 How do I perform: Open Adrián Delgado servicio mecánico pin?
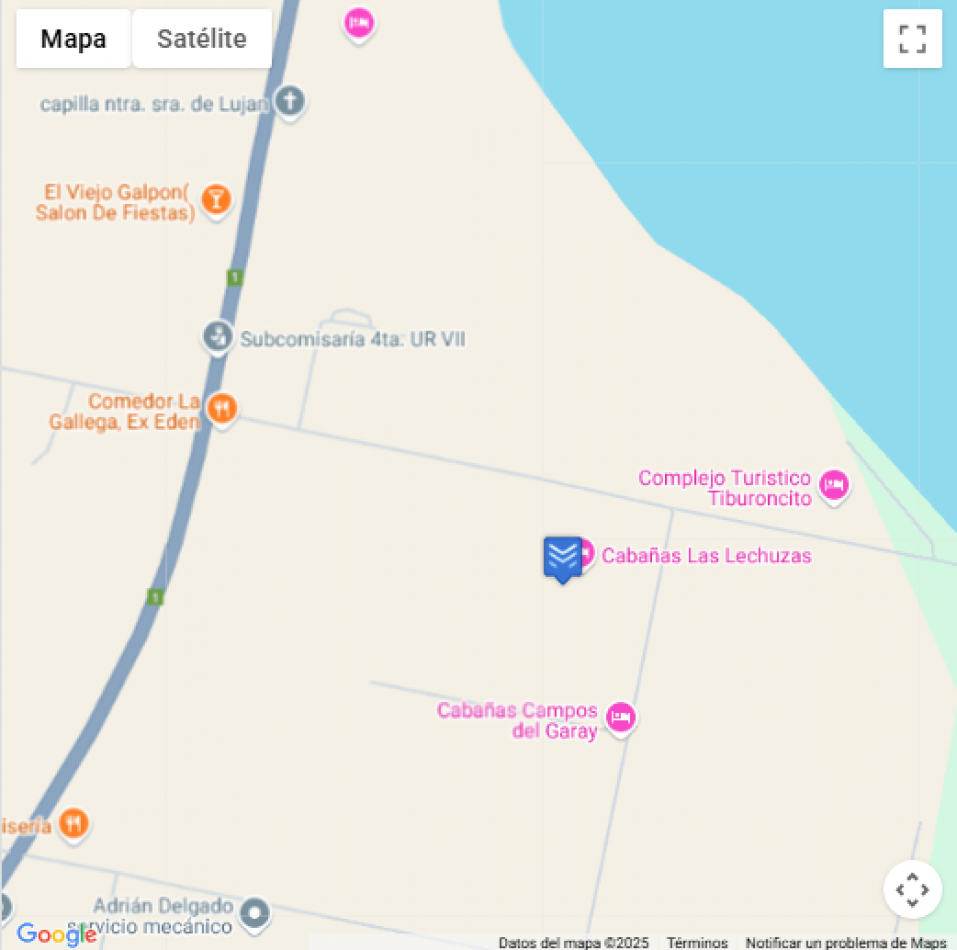coord(256,912)
